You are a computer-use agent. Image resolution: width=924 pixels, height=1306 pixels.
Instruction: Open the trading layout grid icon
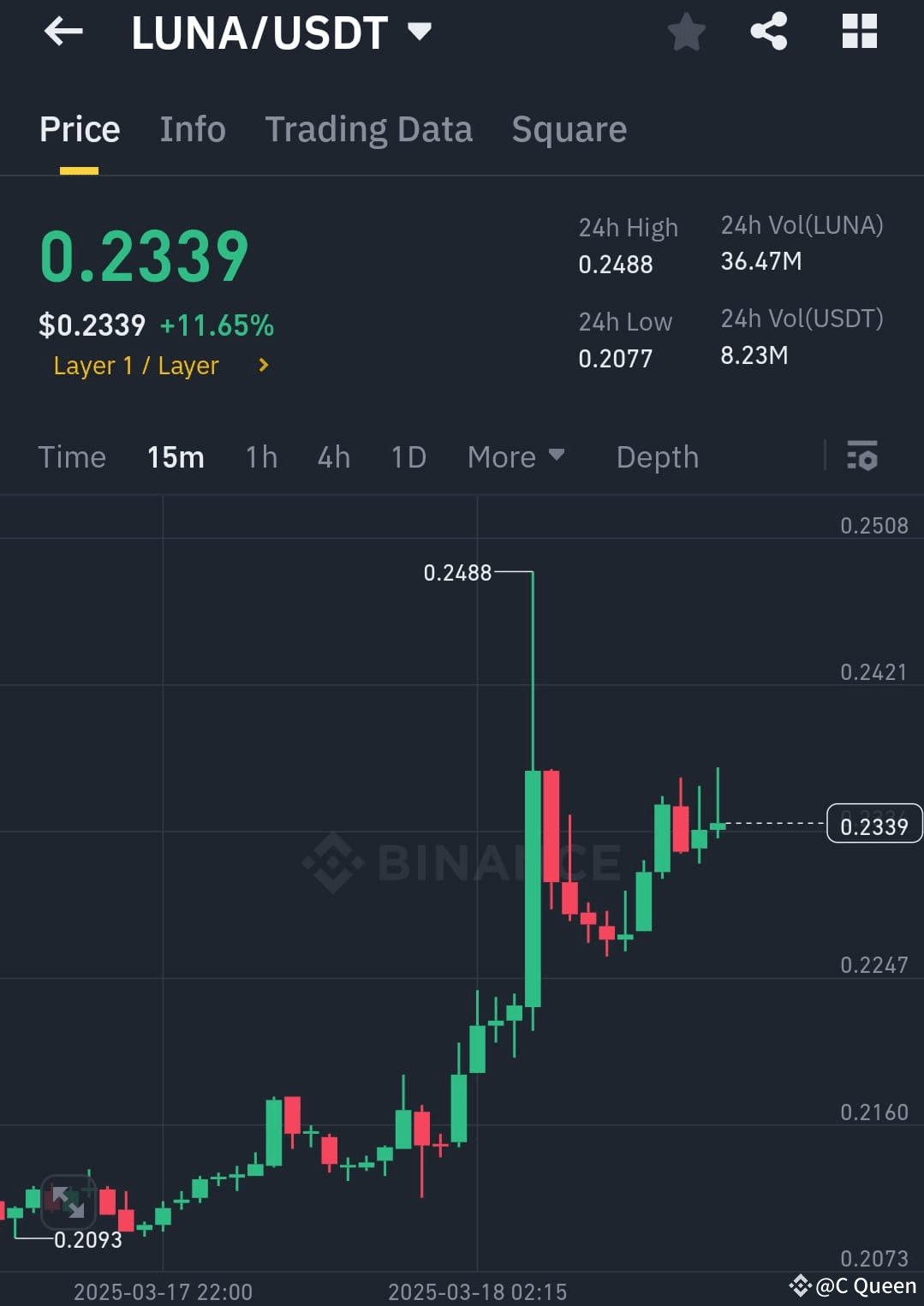(x=859, y=32)
